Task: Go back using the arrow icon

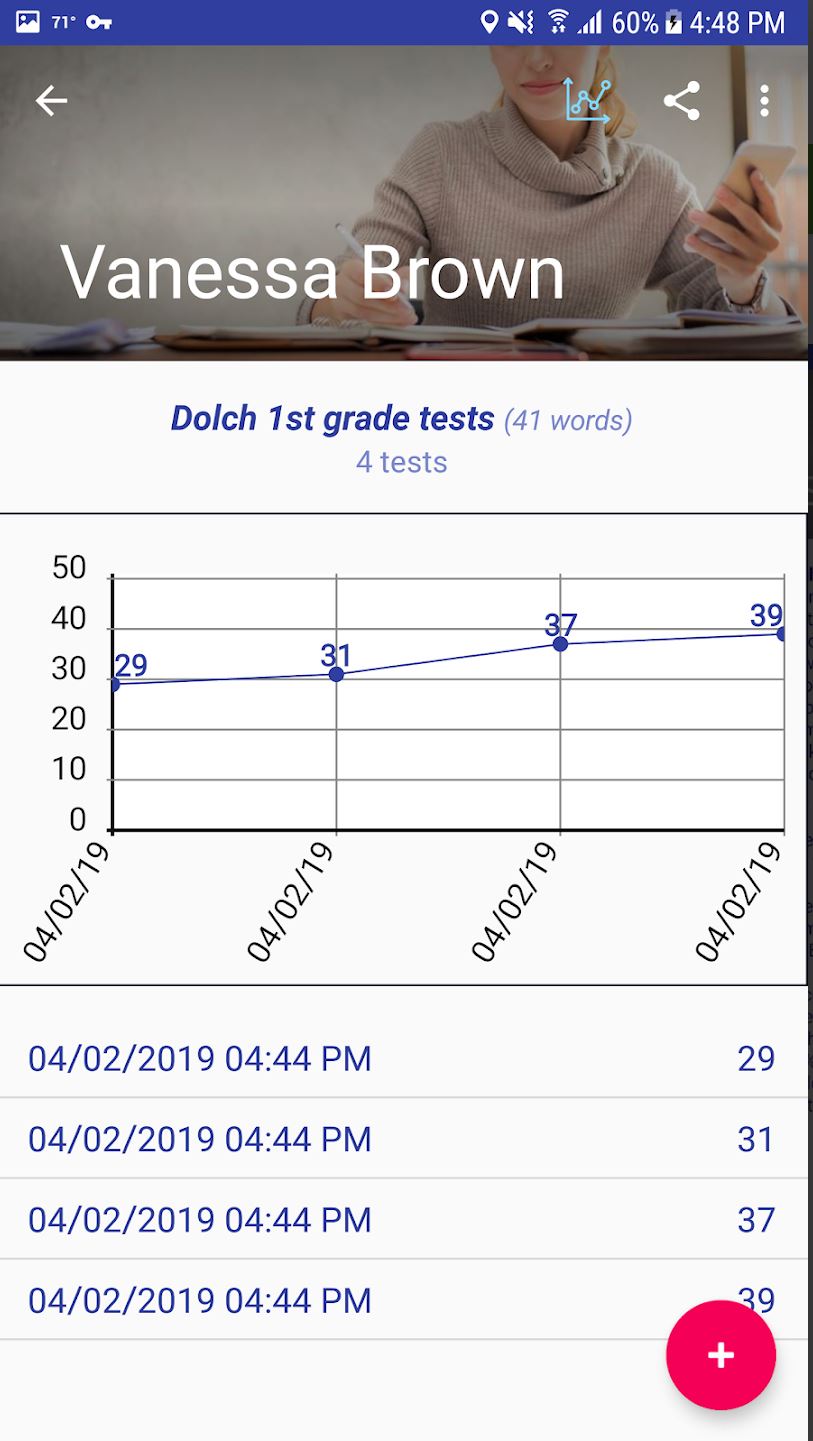Action: point(51,101)
